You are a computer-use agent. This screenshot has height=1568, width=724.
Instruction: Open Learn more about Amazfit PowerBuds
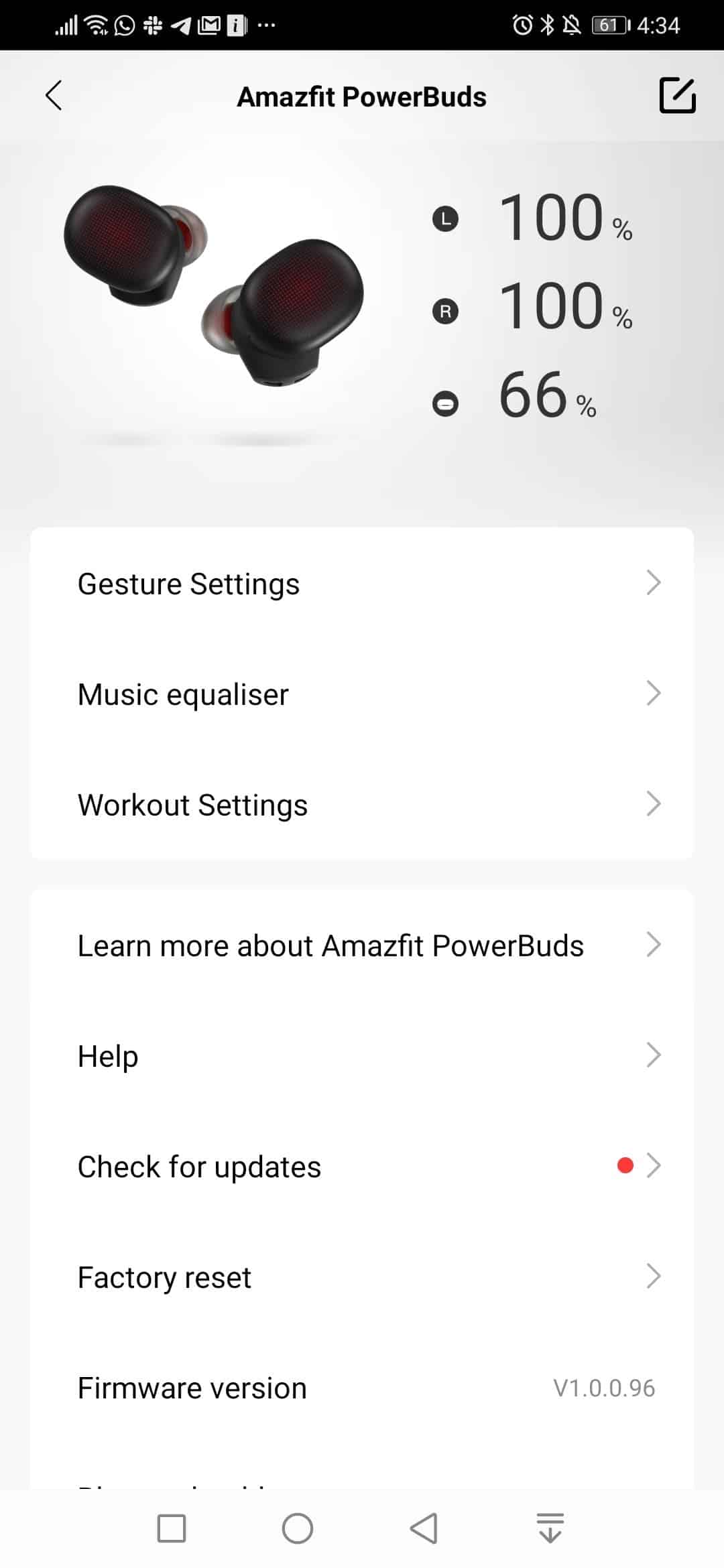point(362,945)
